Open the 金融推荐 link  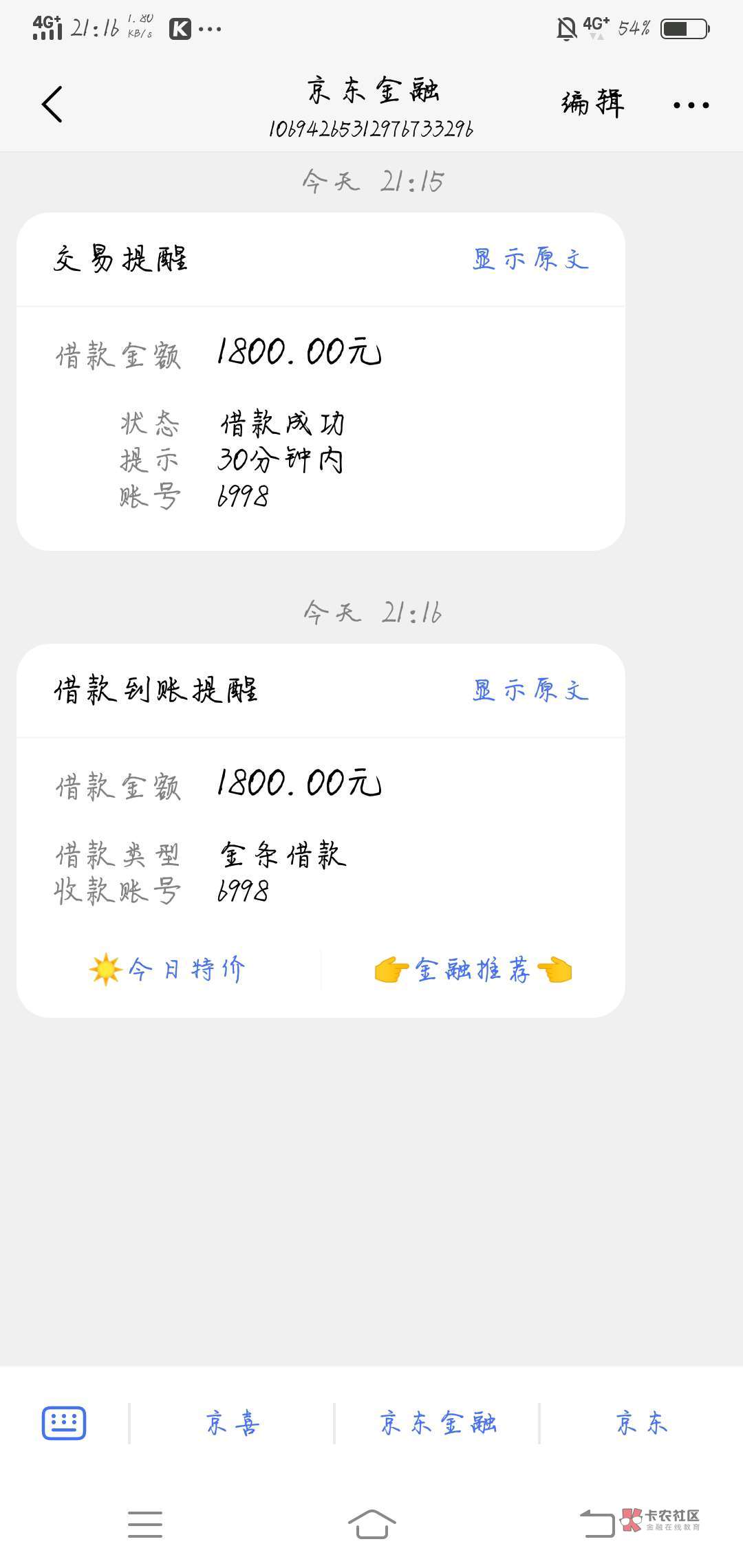473,970
